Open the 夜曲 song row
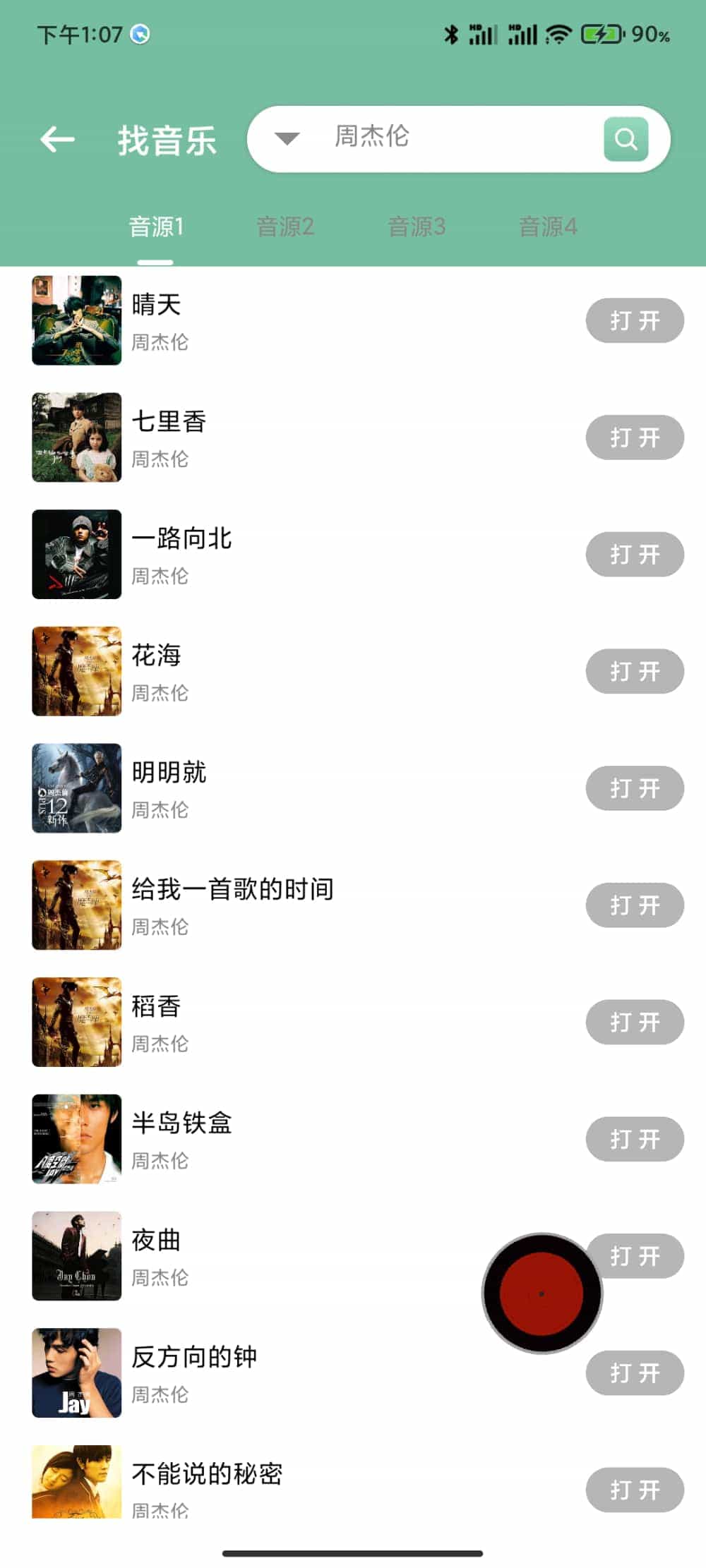The image size is (706, 1568). 282,1256
